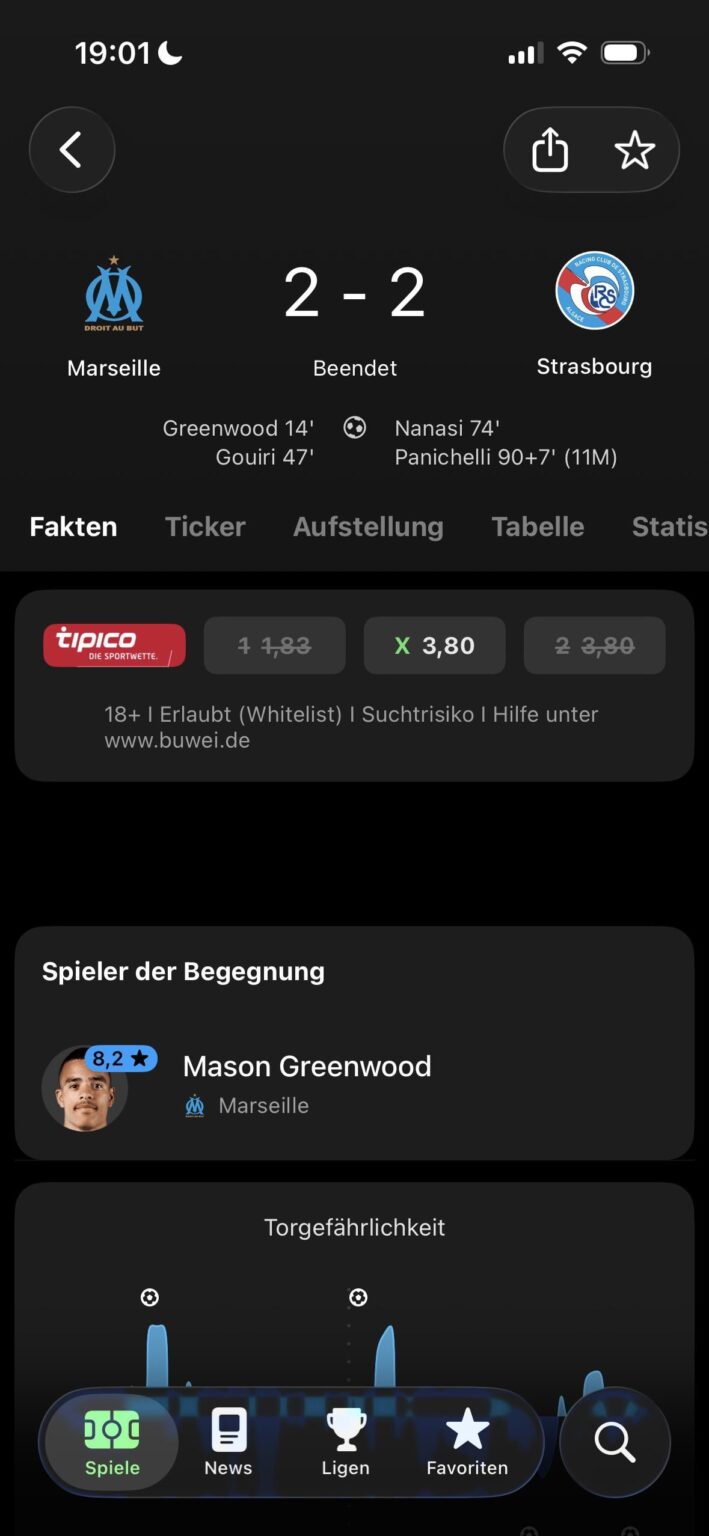Select the Fakten tab
Image resolution: width=709 pixels, height=1536 pixels.
pos(73,527)
